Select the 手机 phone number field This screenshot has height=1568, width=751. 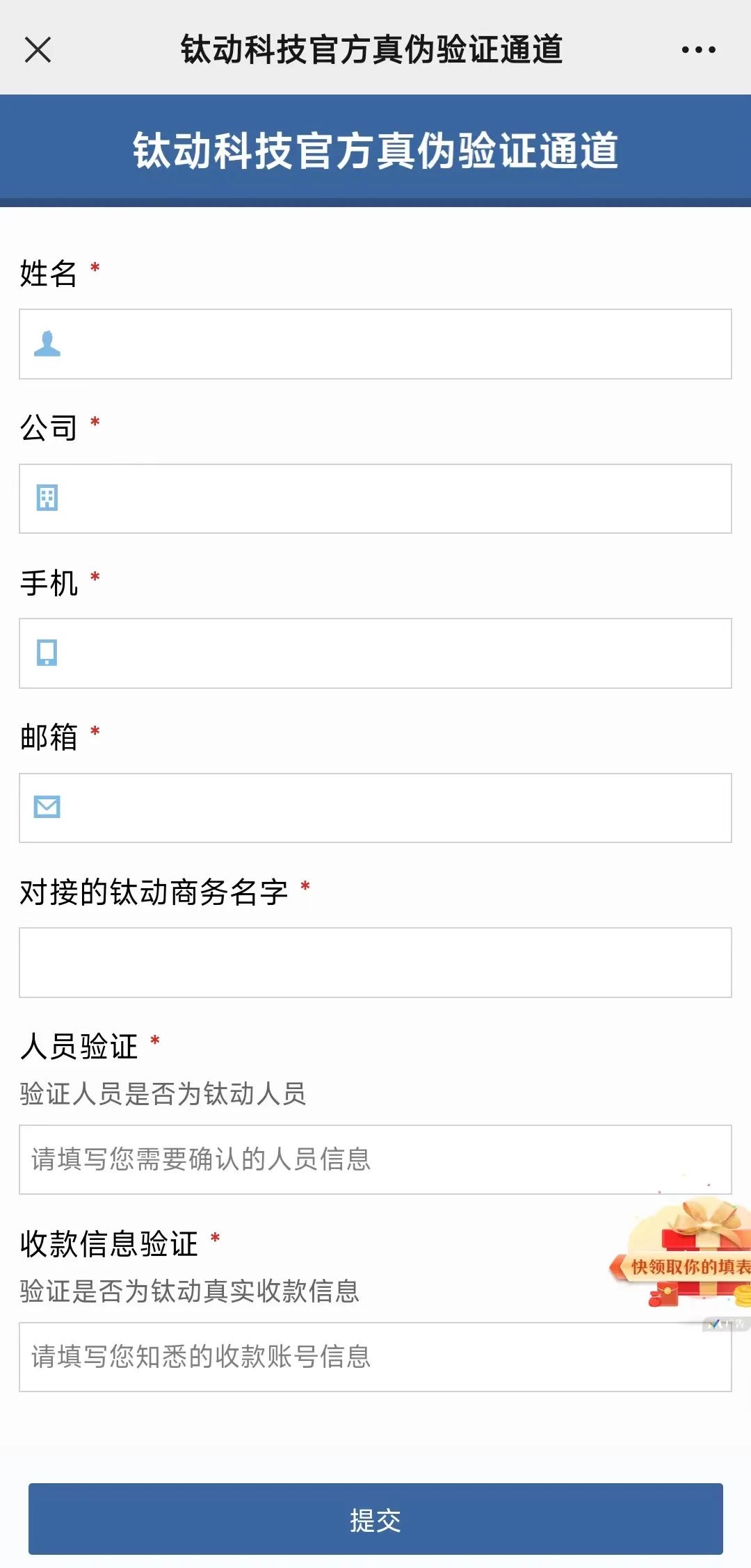click(375, 653)
